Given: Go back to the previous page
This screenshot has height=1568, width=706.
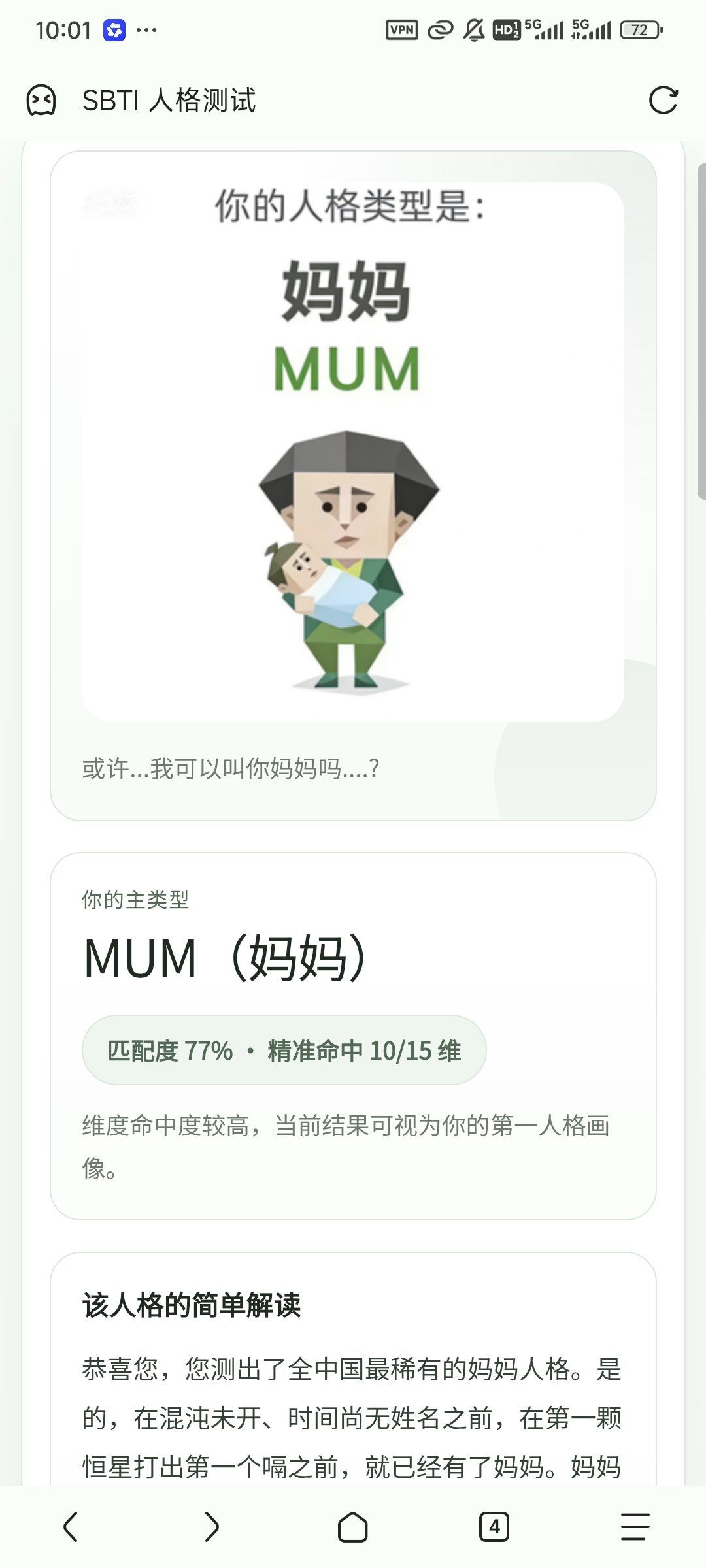Looking at the screenshot, I should [x=71, y=1527].
